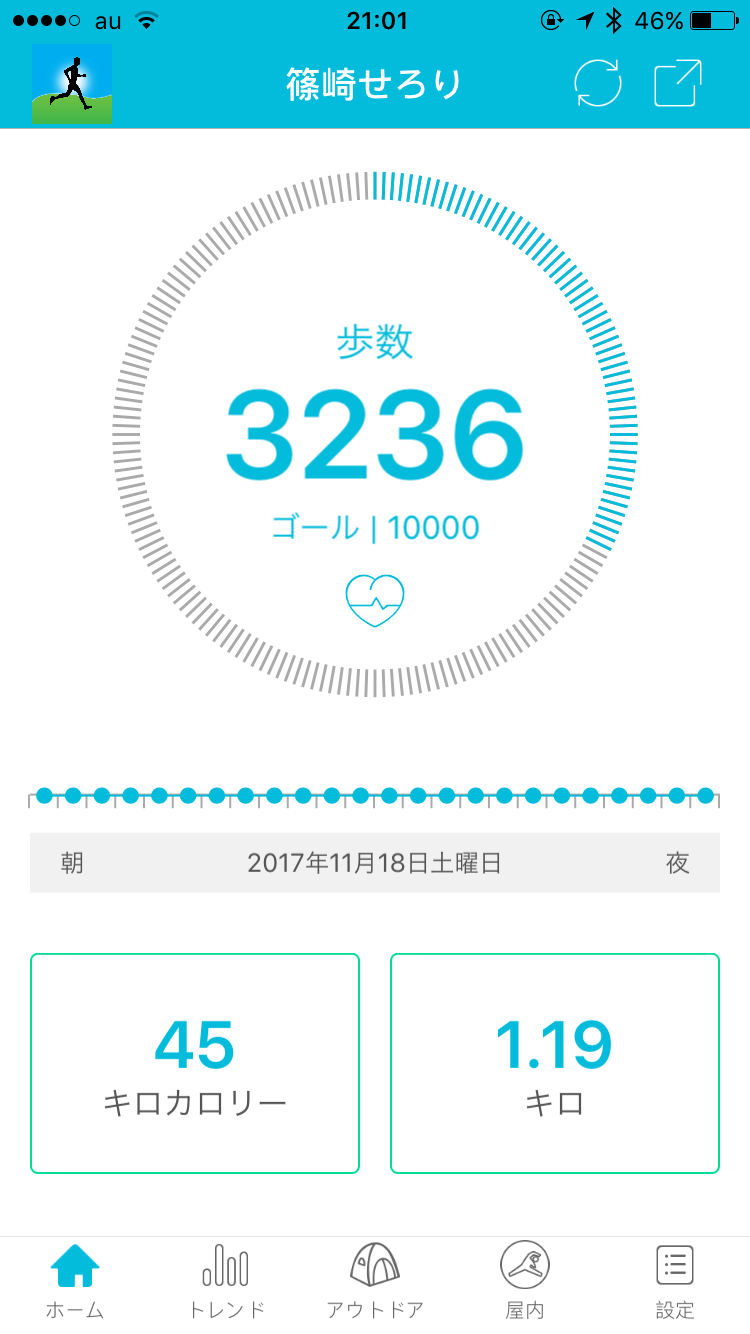Open the 設定 tab
The width and height of the screenshot is (750, 1334).
(x=675, y=1280)
